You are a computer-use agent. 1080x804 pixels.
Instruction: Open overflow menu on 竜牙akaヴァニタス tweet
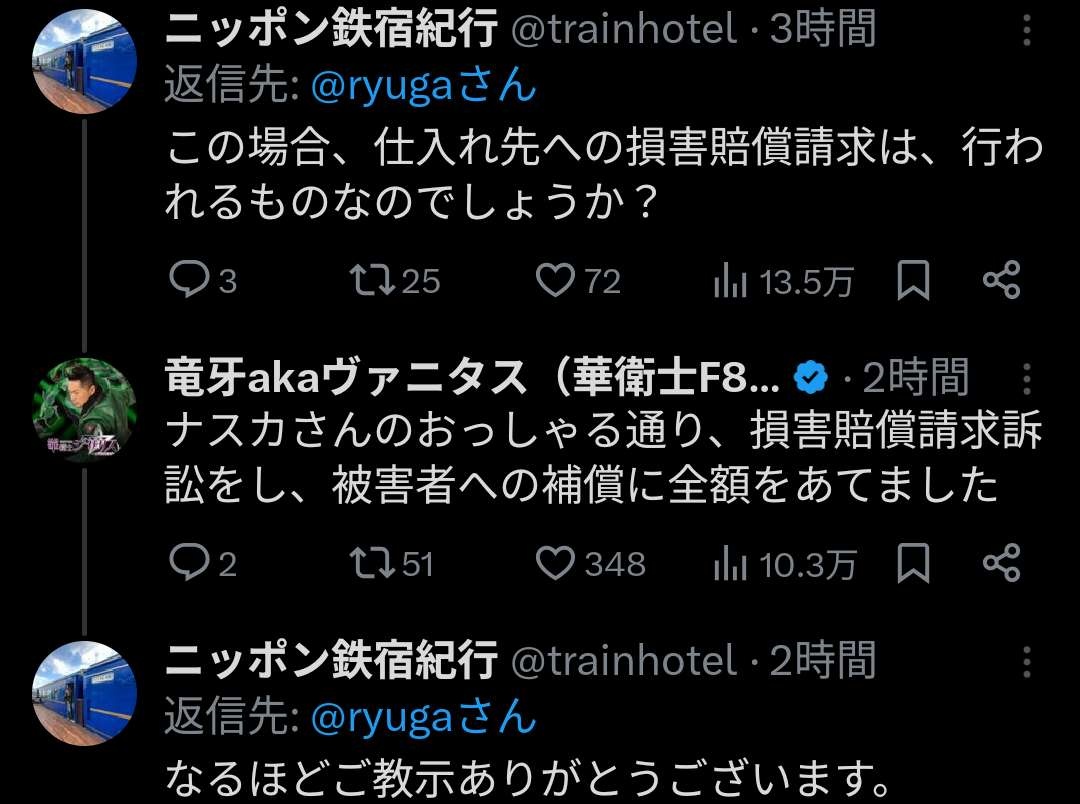1027,379
